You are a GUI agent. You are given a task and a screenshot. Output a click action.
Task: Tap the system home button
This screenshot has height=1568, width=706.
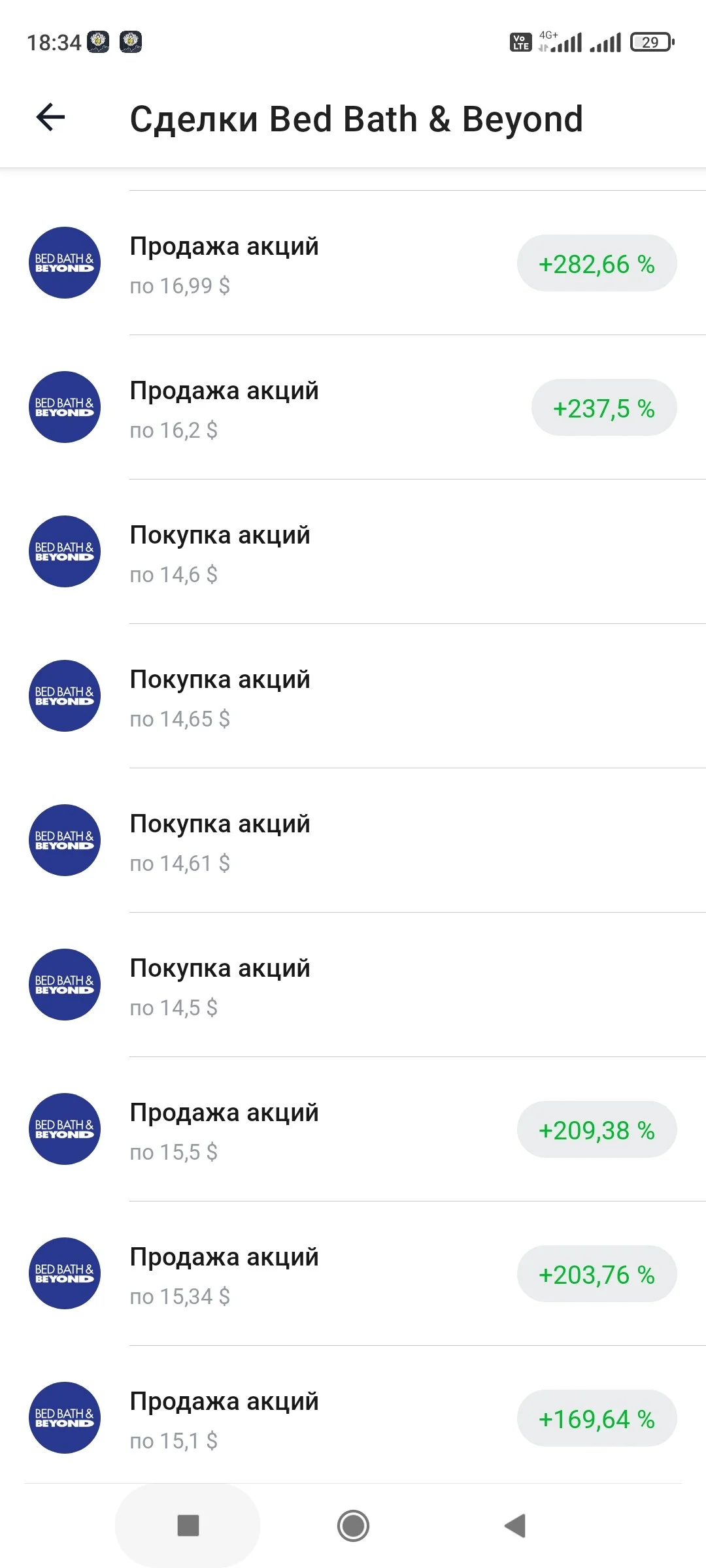tap(353, 1526)
